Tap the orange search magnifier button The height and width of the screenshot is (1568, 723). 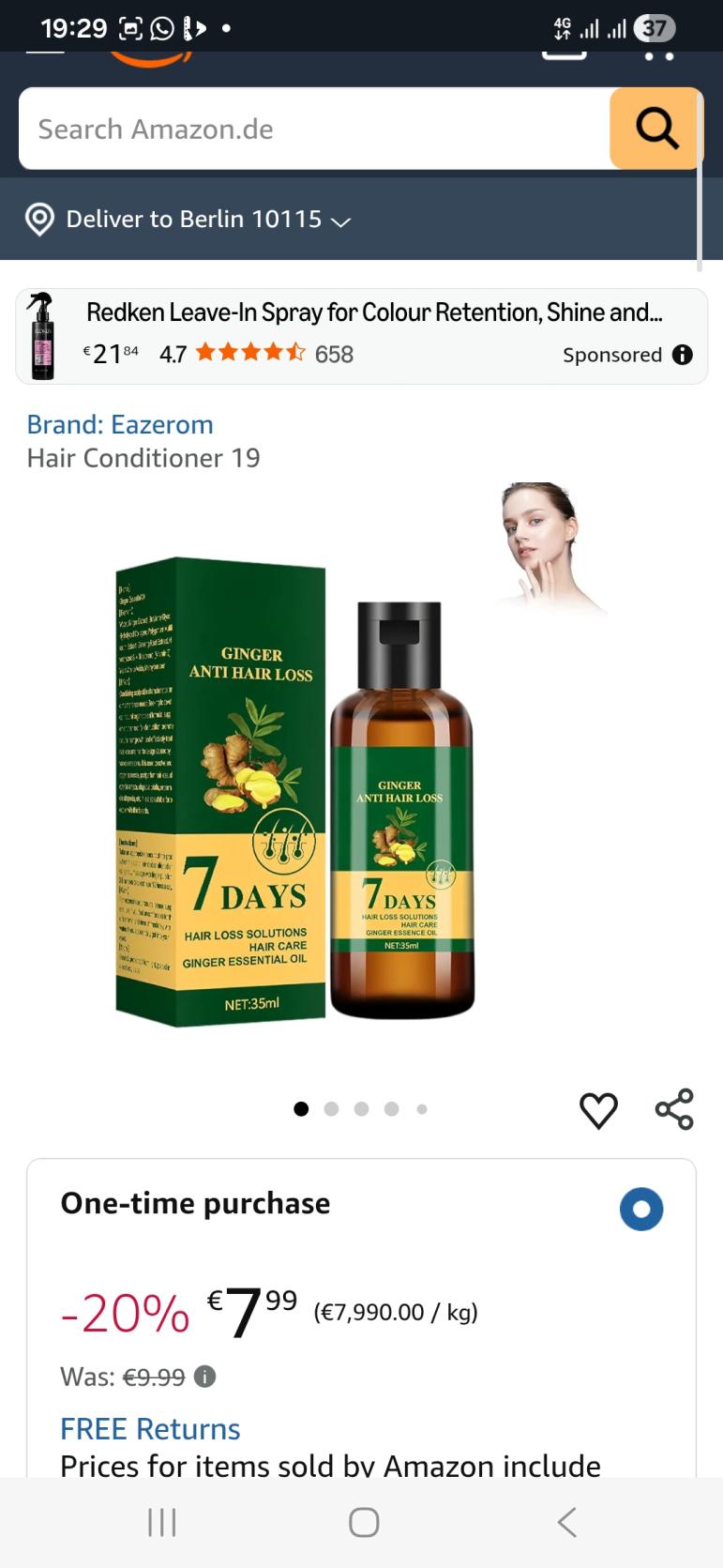coord(656,129)
